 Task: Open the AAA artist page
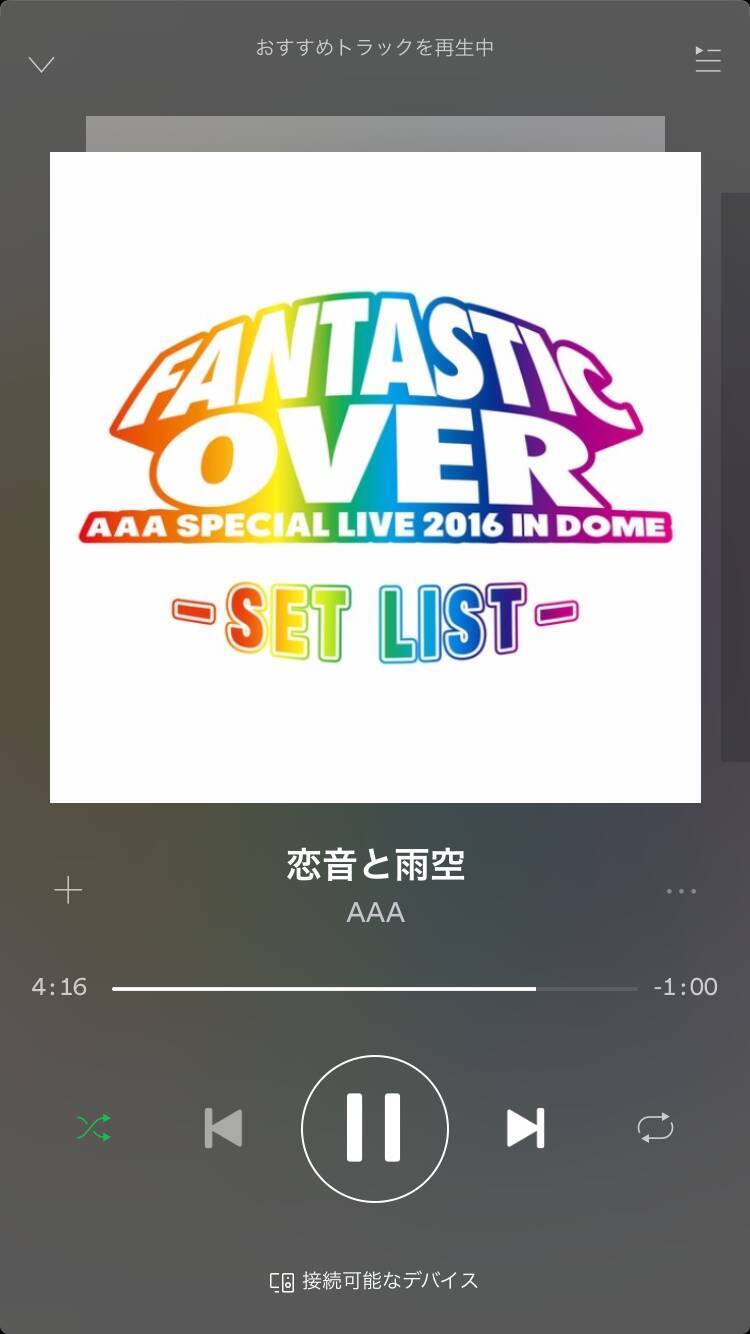click(x=375, y=913)
